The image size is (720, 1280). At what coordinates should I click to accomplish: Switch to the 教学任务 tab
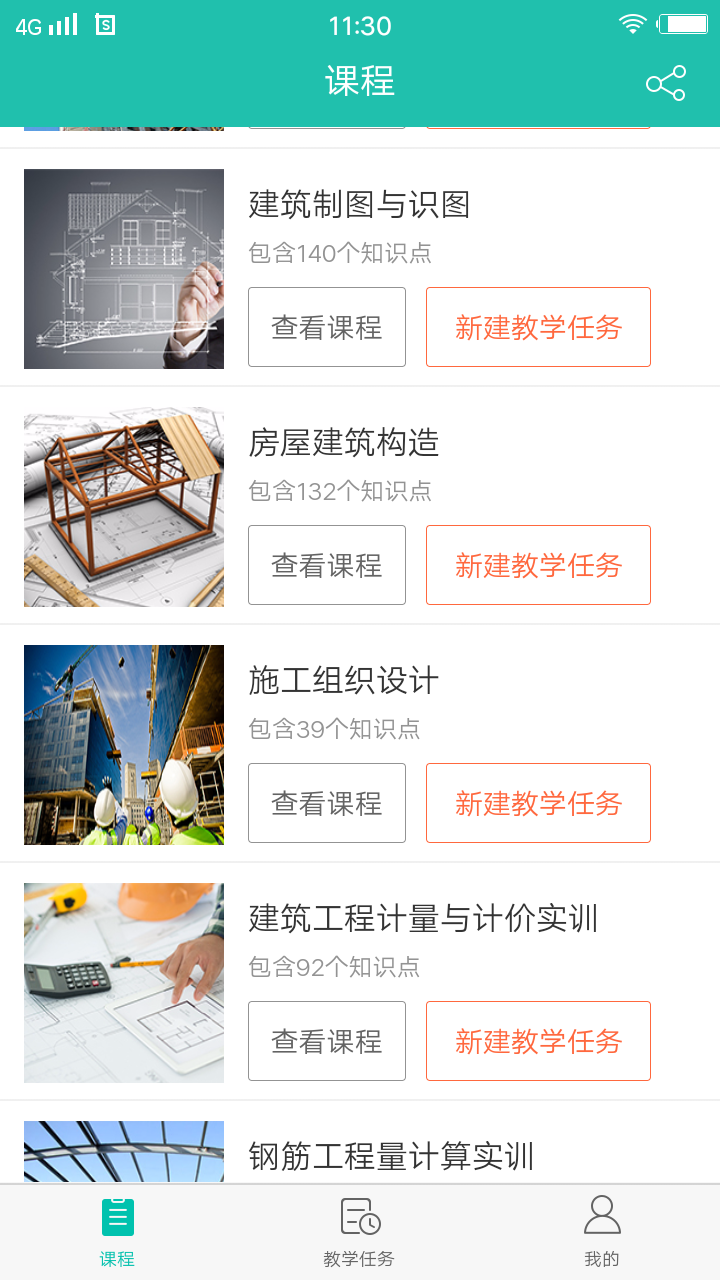tap(359, 1232)
